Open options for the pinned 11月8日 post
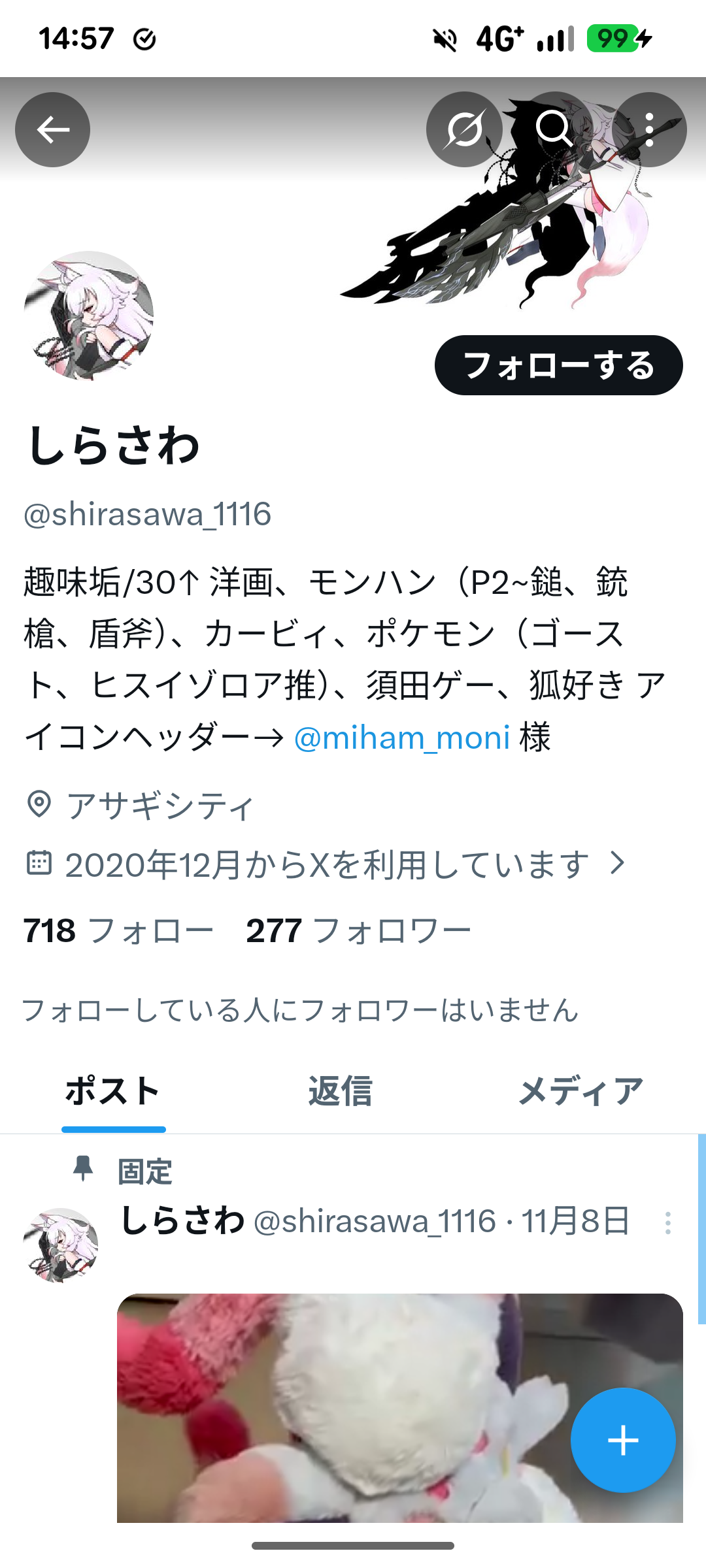Screen dimensions: 706x1568 [x=667, y=1222]
